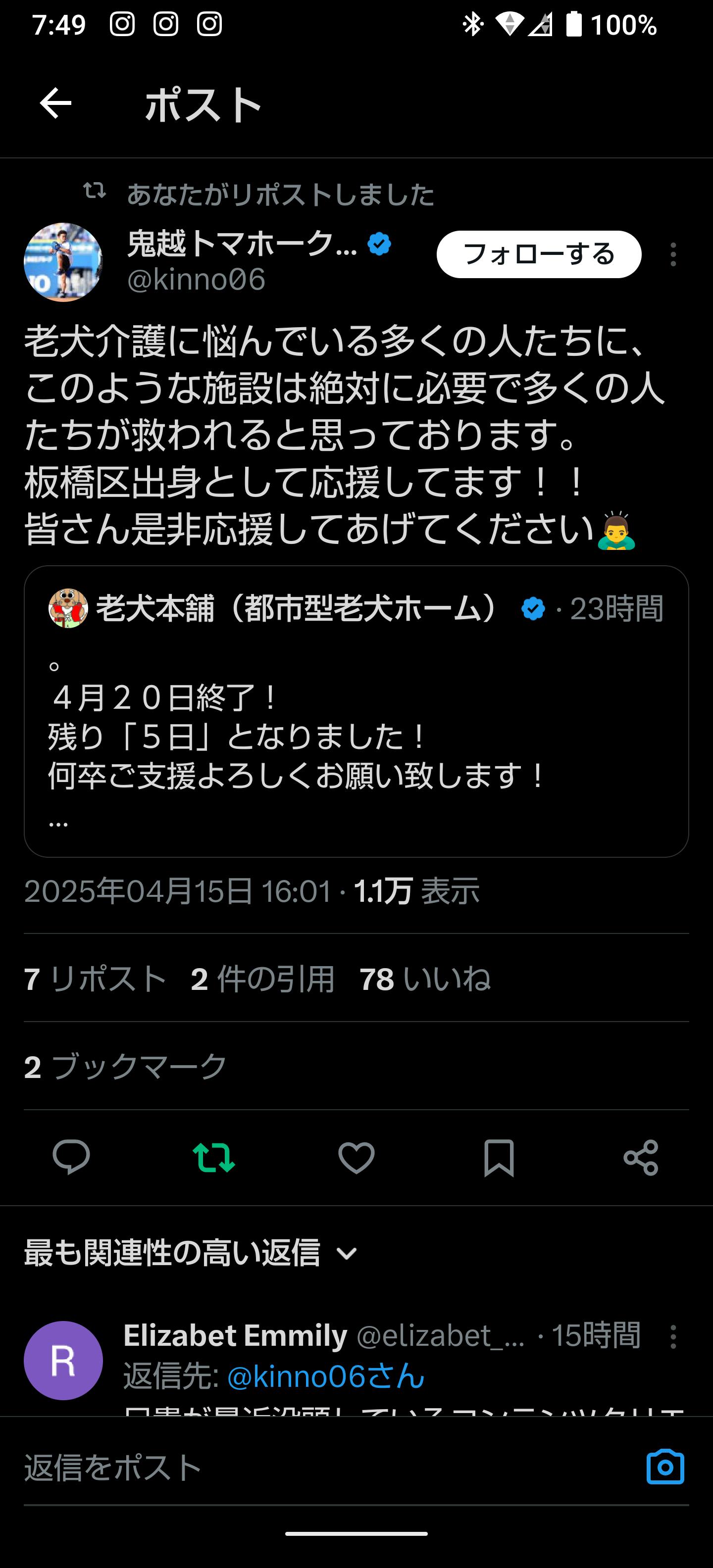Open Elizabet Emmily's profile avatar
Screen dimensions: 713x1568
tap(63, 1361)
